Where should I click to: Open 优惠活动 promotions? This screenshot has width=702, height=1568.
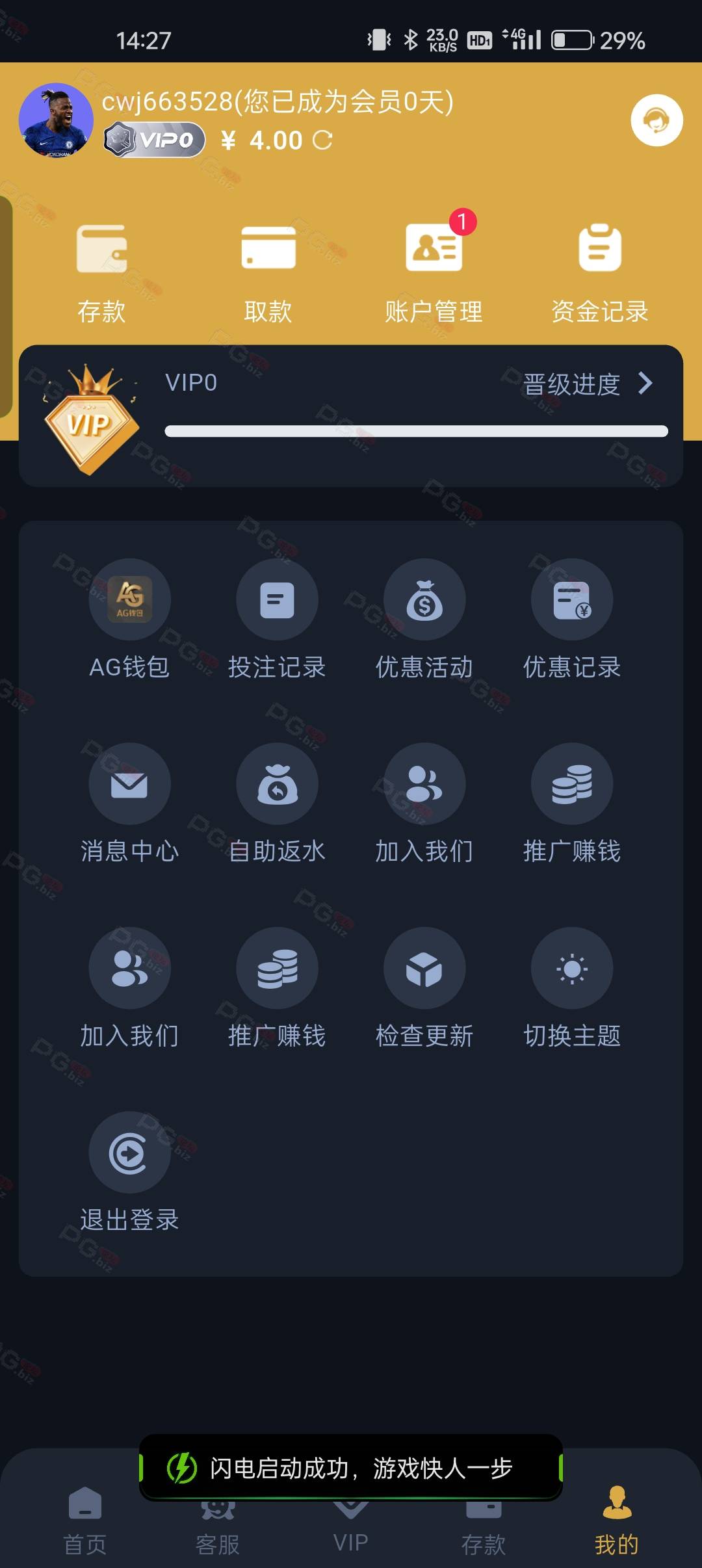pos(424,620)
